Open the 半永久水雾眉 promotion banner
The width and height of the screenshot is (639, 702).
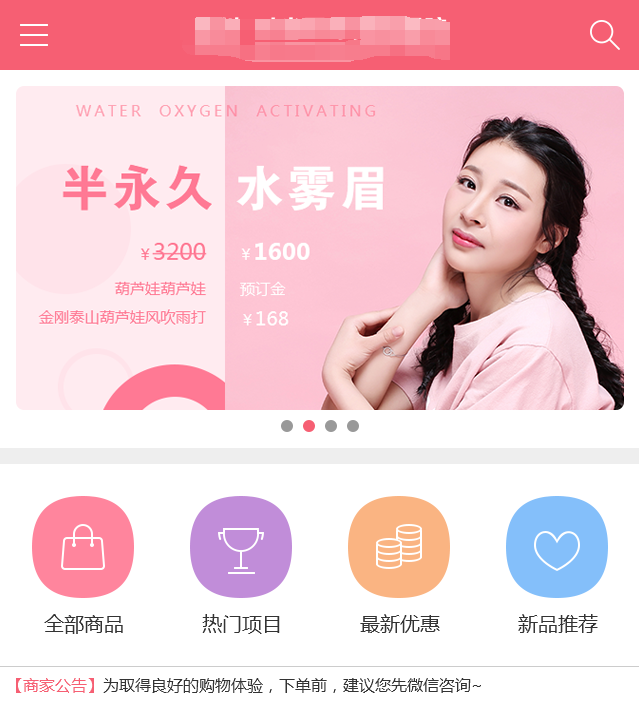point(320,248)
